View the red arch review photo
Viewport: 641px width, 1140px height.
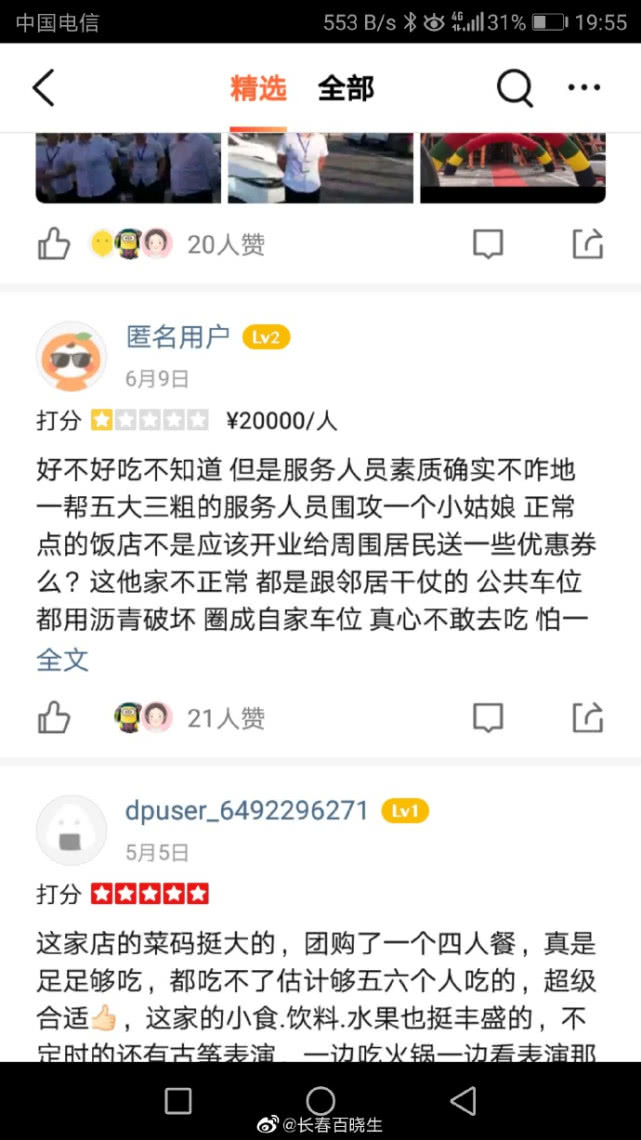coord(513,168)
